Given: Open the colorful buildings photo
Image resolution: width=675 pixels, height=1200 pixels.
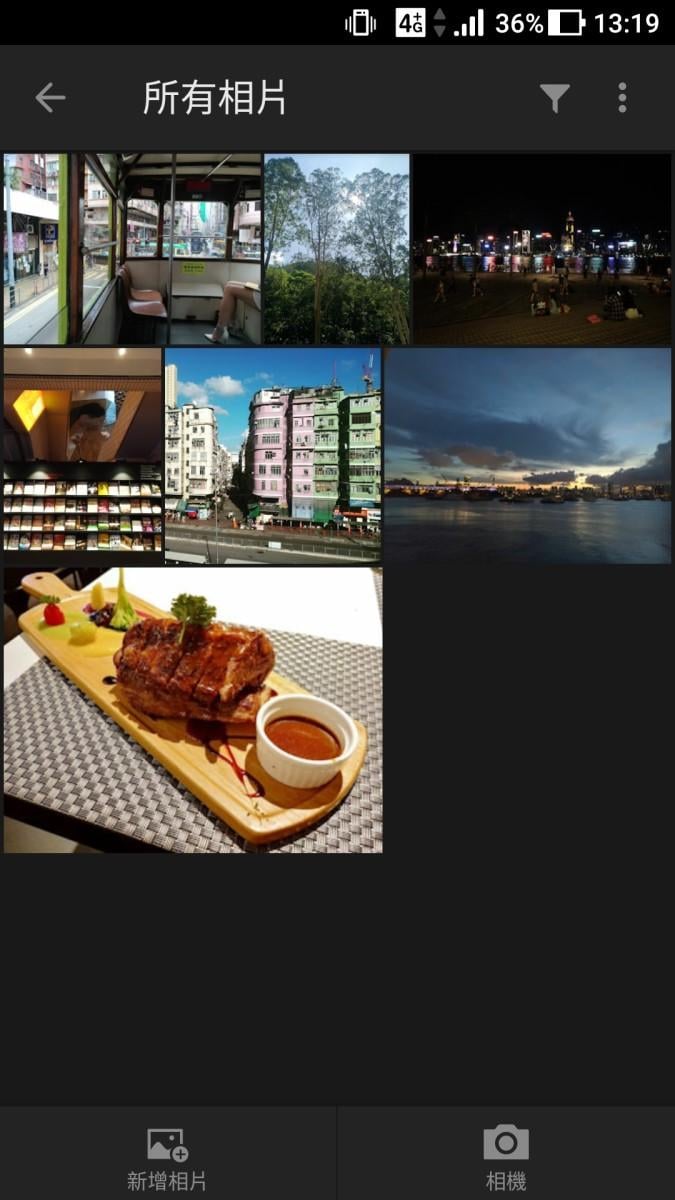Looking at the screenshot, I should click(273, 455).
